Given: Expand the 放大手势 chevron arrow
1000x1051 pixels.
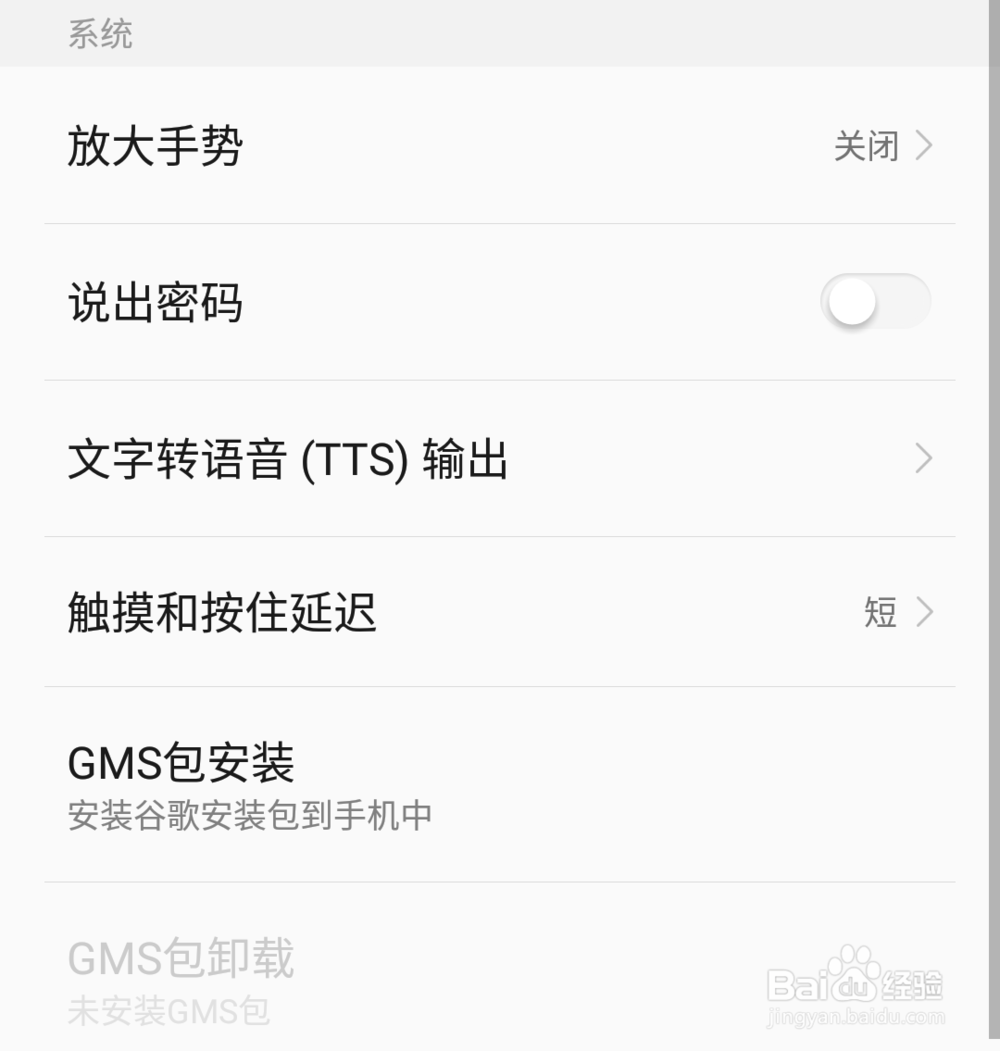Looking at the screenshot, I should (x=922, y=147).
